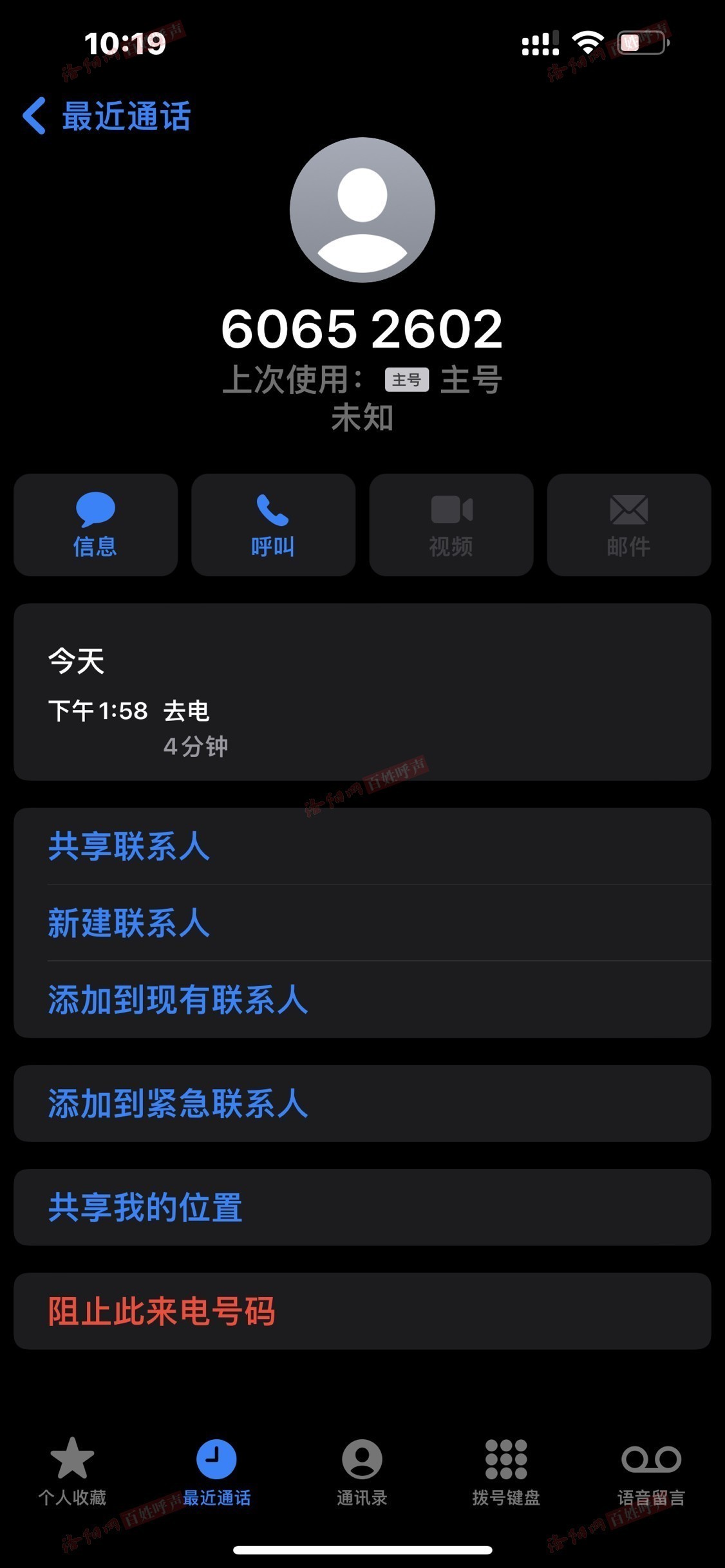725x1568 pixels.
Task: Send a message via 信息 button
Action: [x=95, y=525]
